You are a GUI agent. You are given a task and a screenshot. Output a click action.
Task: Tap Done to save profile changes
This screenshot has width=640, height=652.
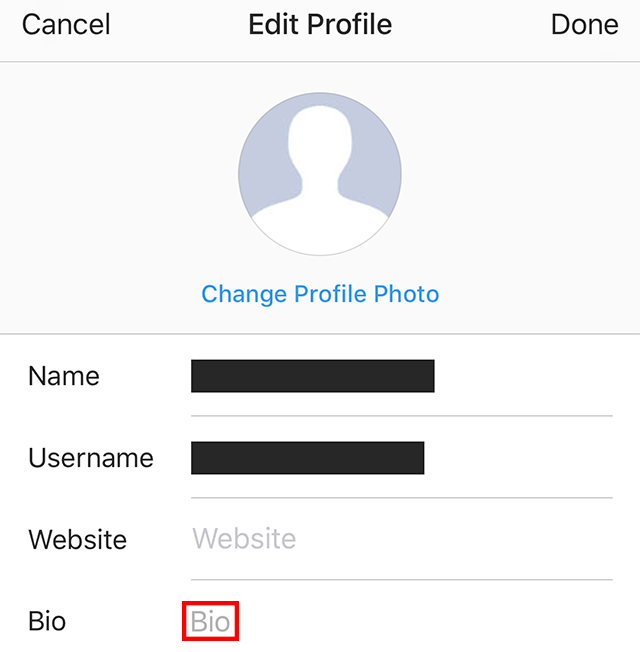click(x=584, y=25)
